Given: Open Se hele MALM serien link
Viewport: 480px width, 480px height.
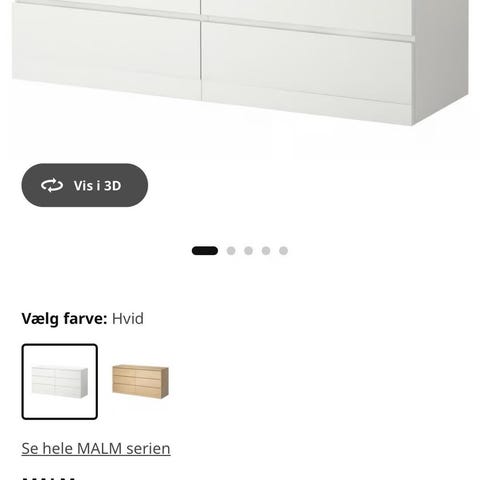Looking at the screenshot, I should (x=96, y=448).
